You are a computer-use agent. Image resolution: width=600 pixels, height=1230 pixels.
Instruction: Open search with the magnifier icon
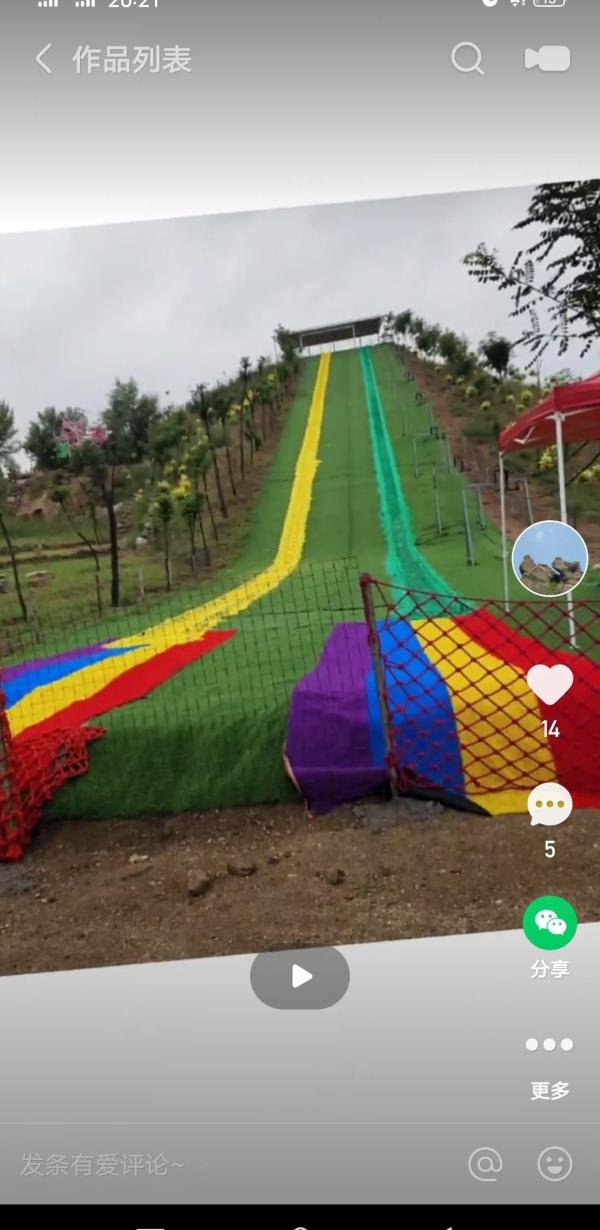[x=467, y=59]
